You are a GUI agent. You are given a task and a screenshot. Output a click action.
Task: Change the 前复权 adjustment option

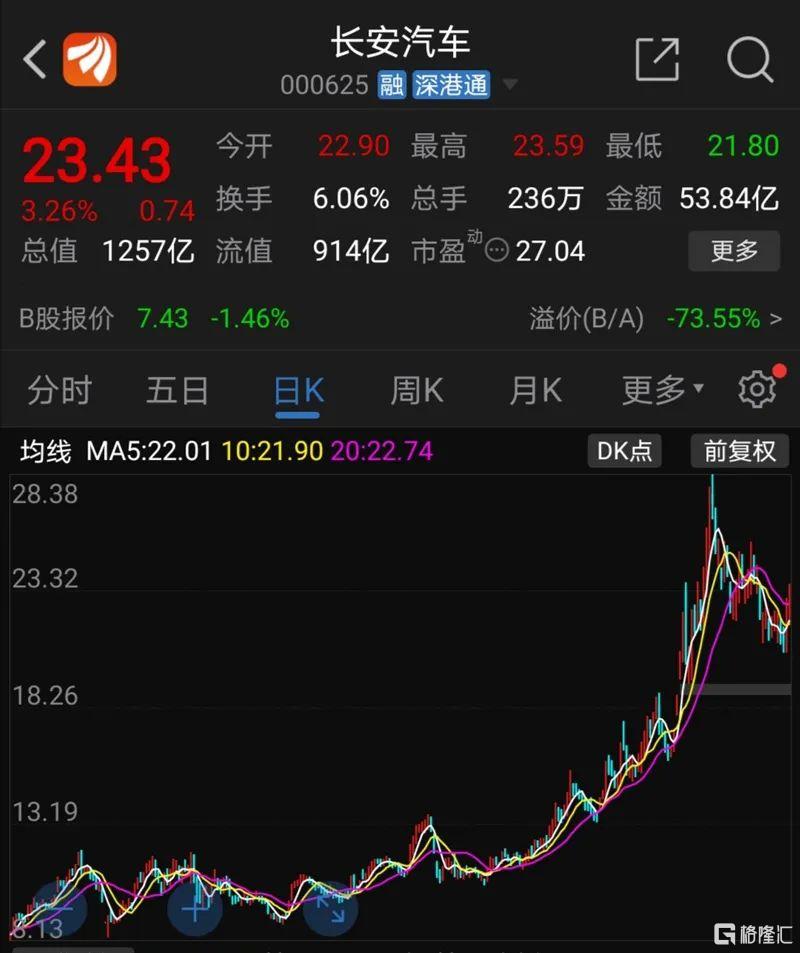click(740, 451)
